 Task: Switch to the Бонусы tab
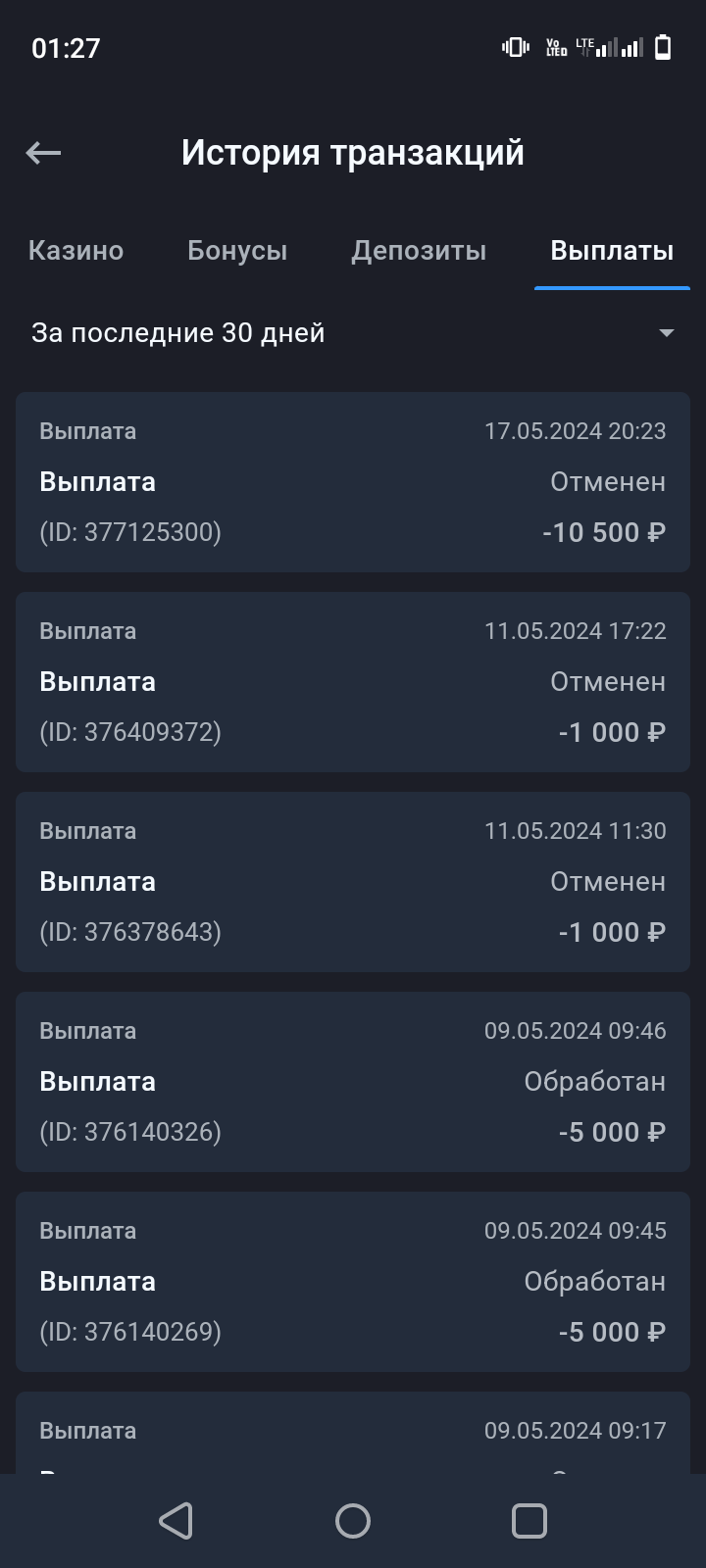click(x=237, y=251)
